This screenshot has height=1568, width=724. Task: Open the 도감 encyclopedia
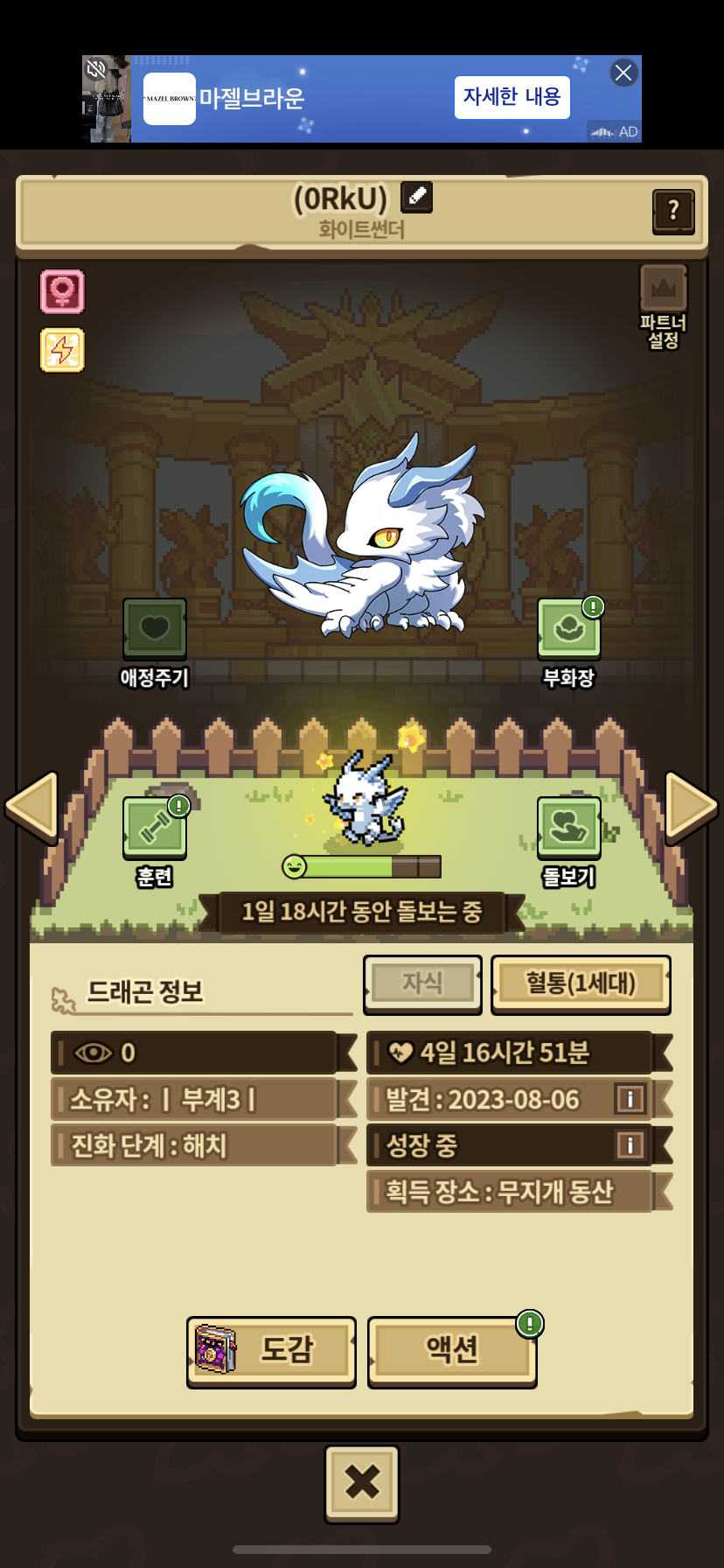pos(271,1350)
